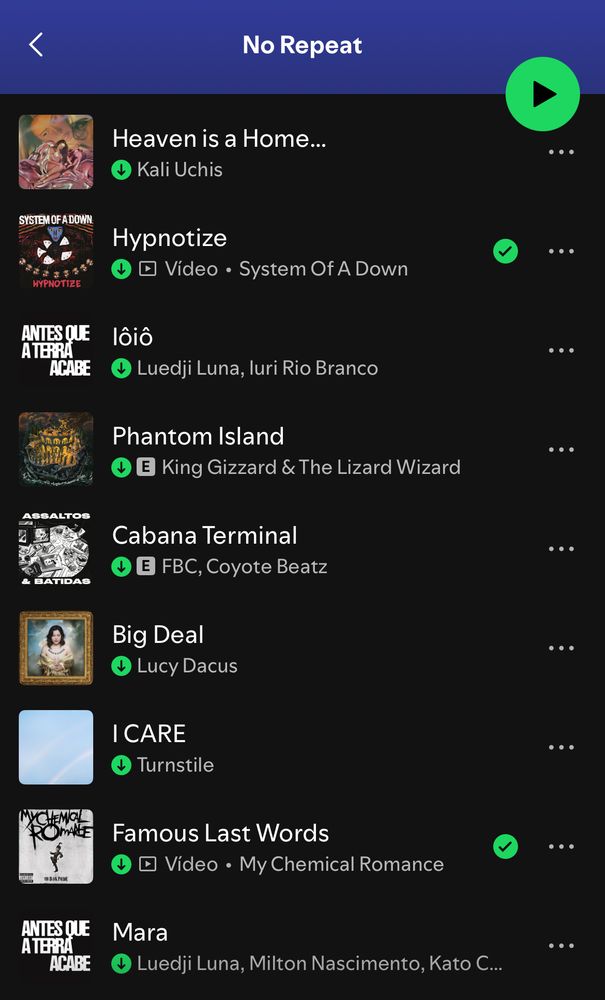This screenshot has height=1000, width=605.
Task: Open more options for Big Deal
Action: [x=561, y=648]
